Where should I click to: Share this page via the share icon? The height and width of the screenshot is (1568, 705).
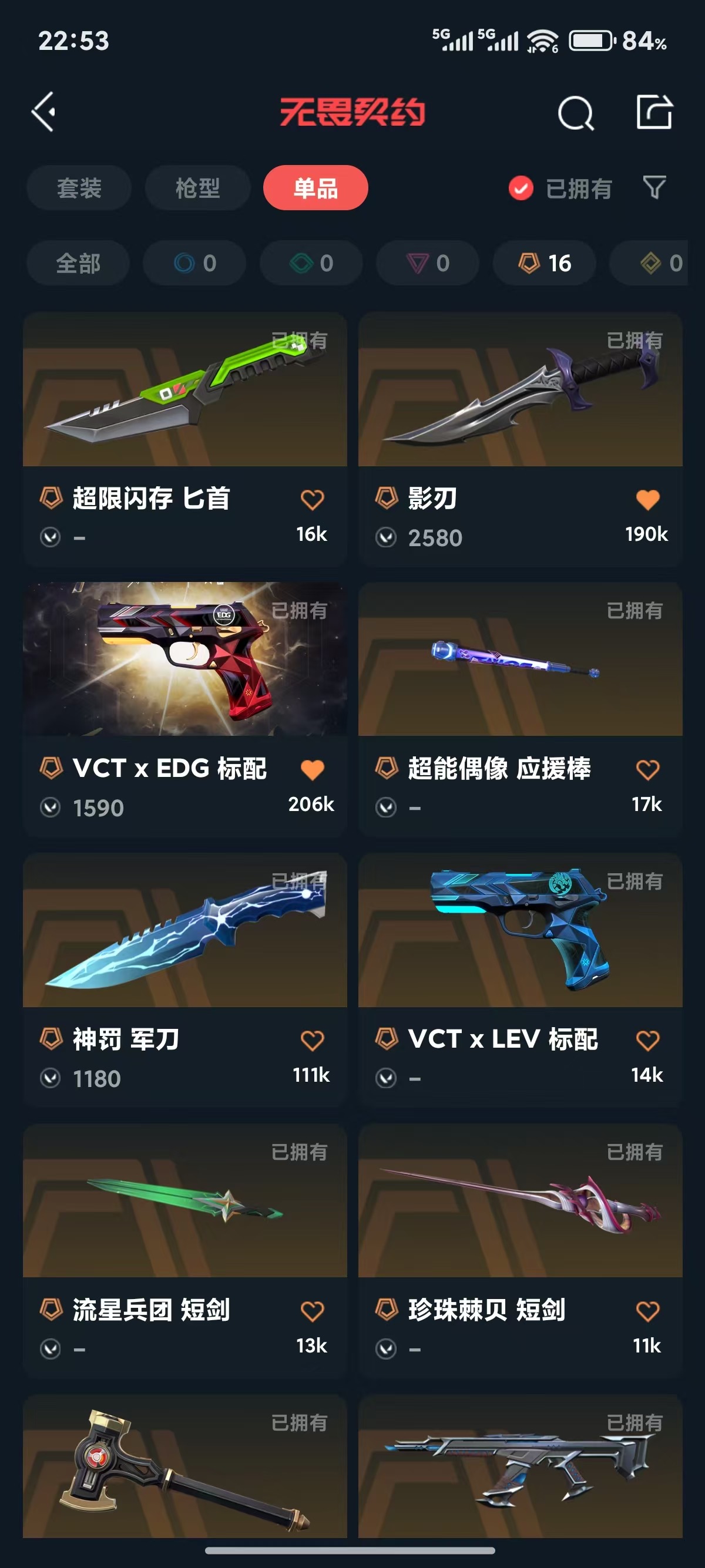[x=654, y=112]
